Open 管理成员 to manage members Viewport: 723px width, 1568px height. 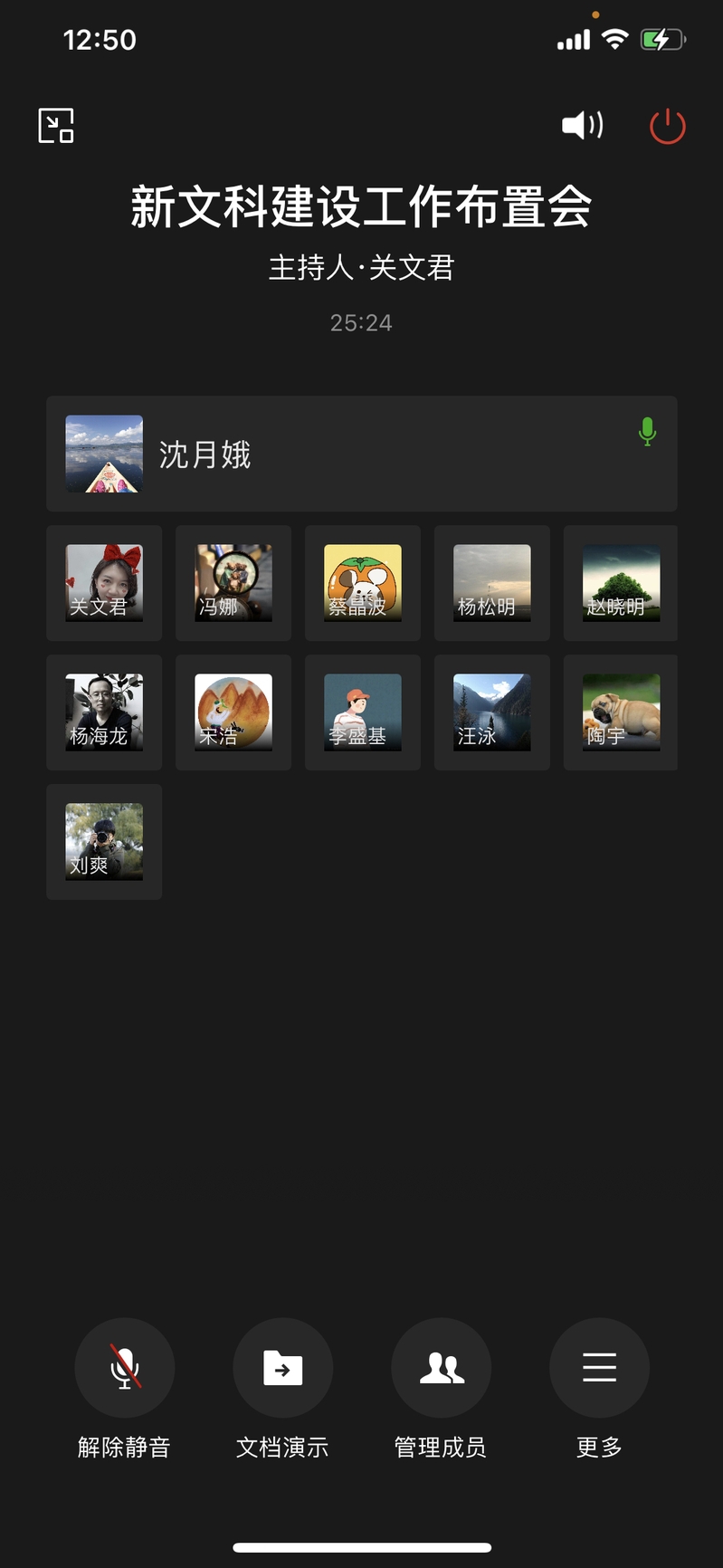point(442,1367)
